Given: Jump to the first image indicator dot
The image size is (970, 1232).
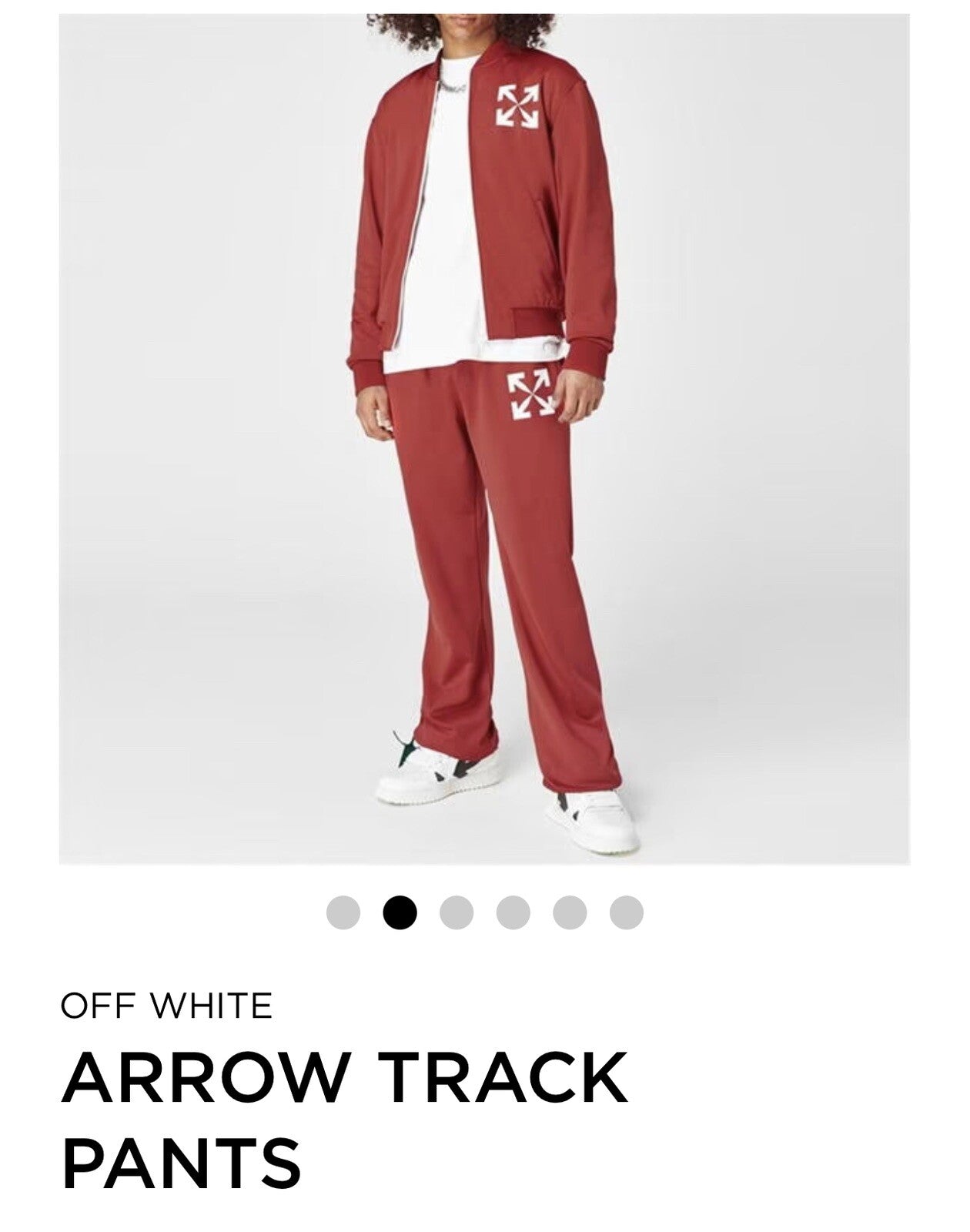Looking at the screenshot, I should click(343, 913).
